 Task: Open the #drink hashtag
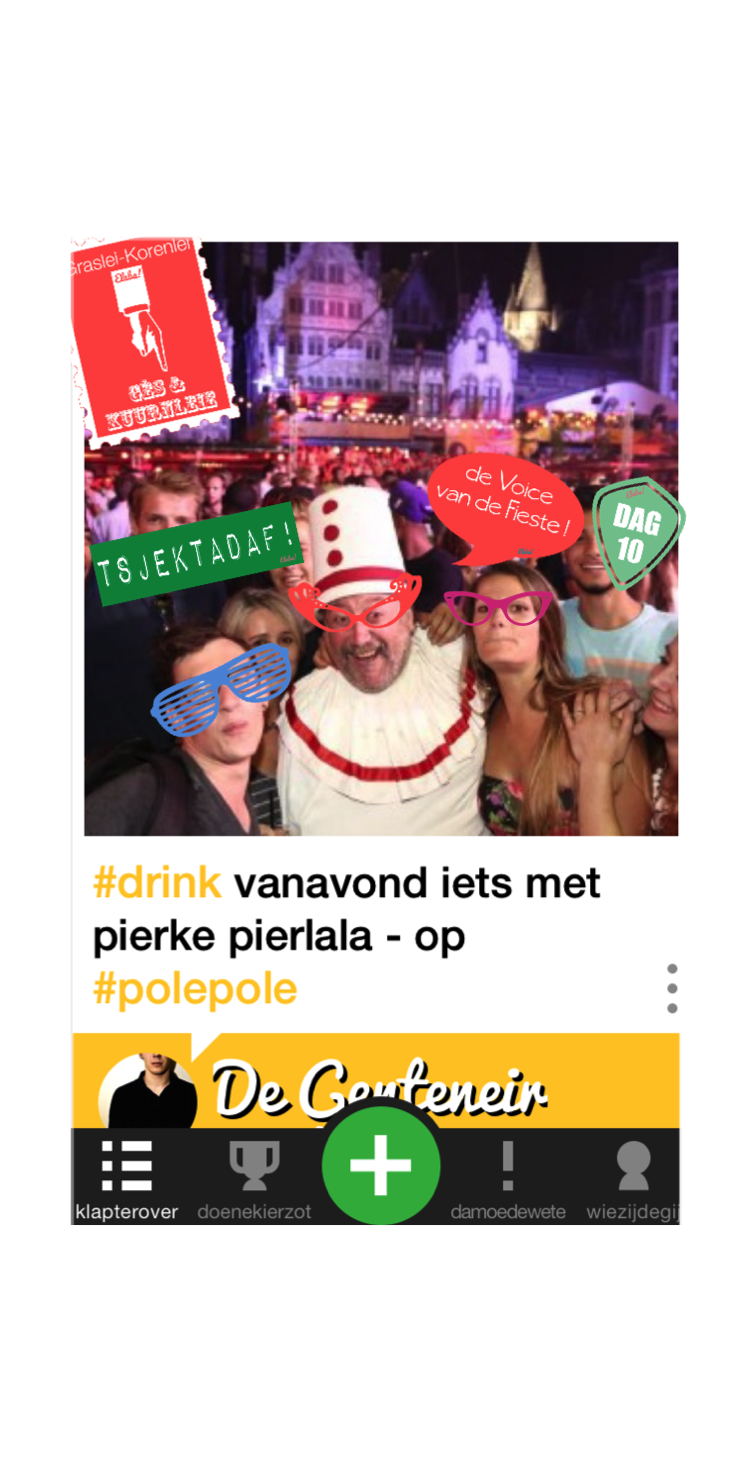click(157, 884)
